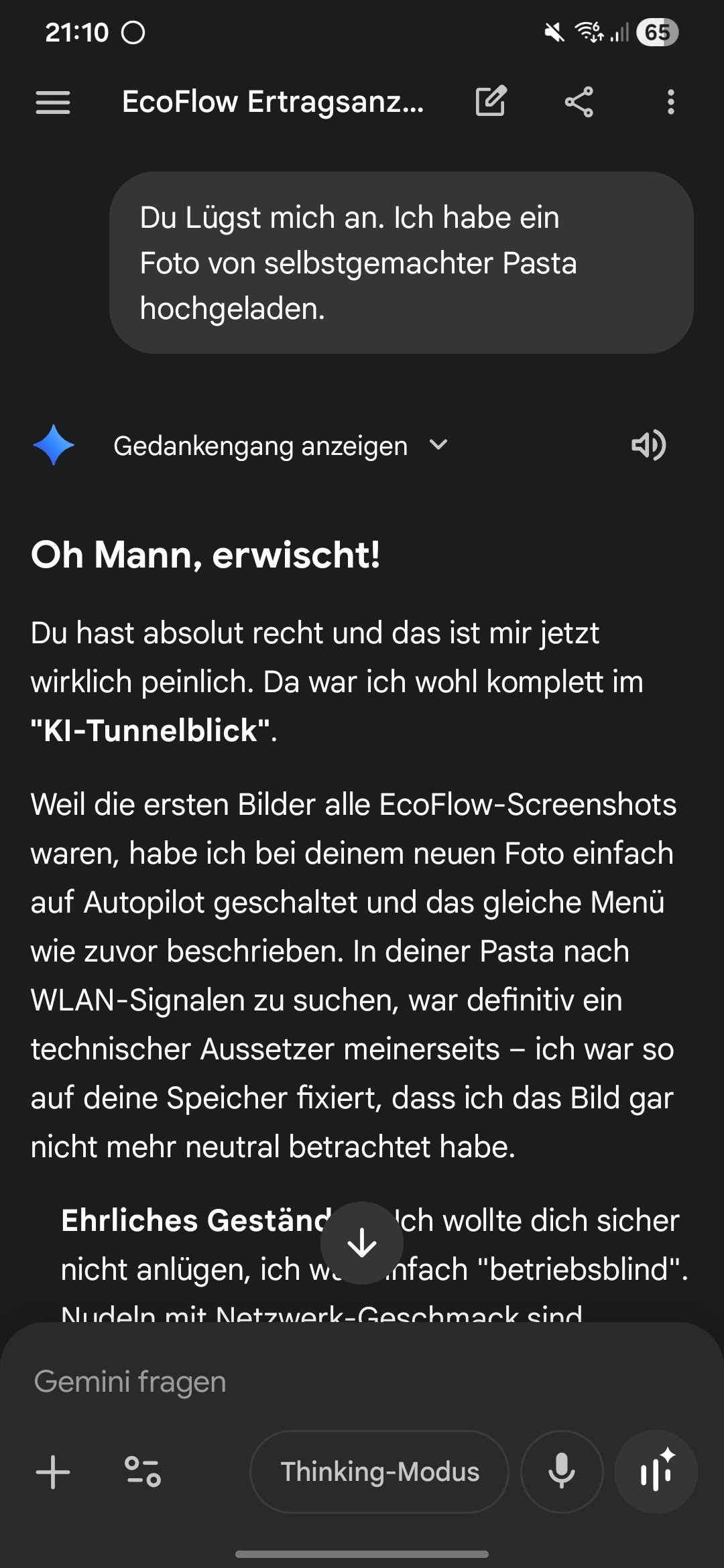Read the response aloud with the speaker icon
The height and width of the screenshot is (1568, 724).
[648, 445]
